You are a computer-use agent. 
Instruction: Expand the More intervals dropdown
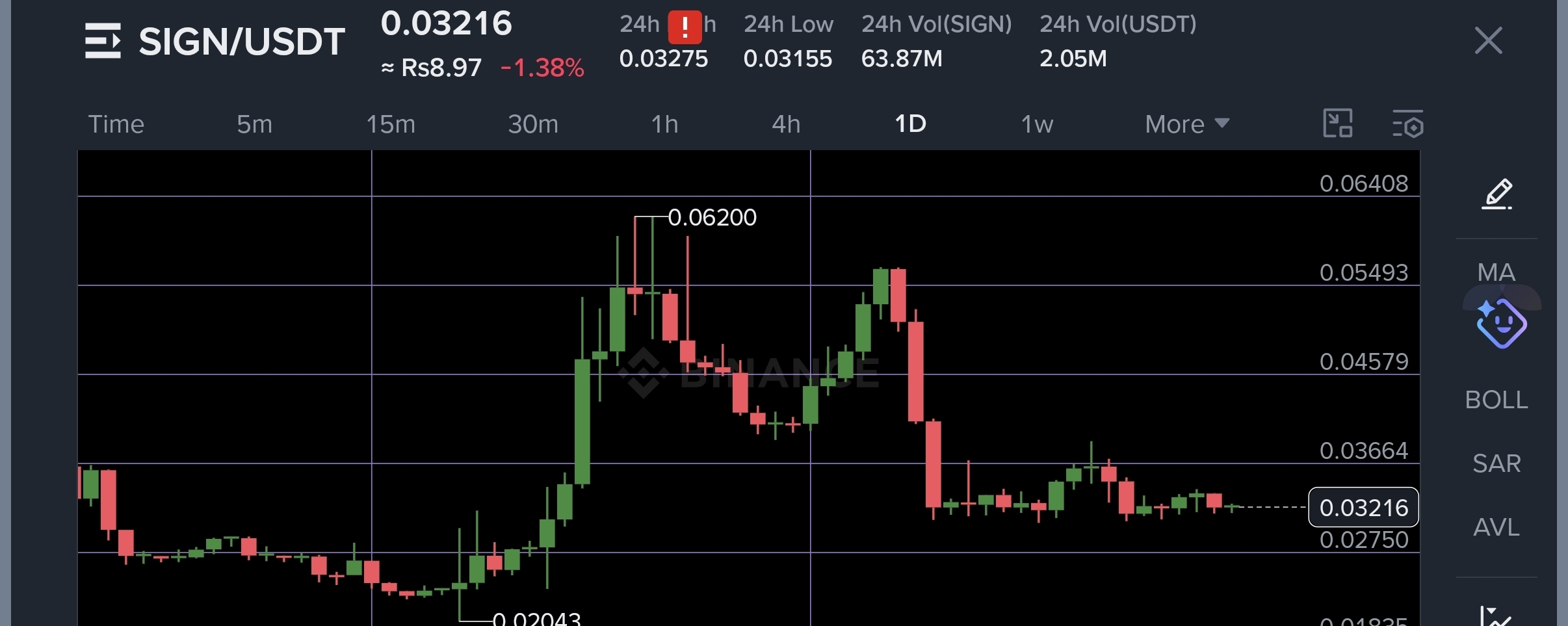coord(1187,124)
